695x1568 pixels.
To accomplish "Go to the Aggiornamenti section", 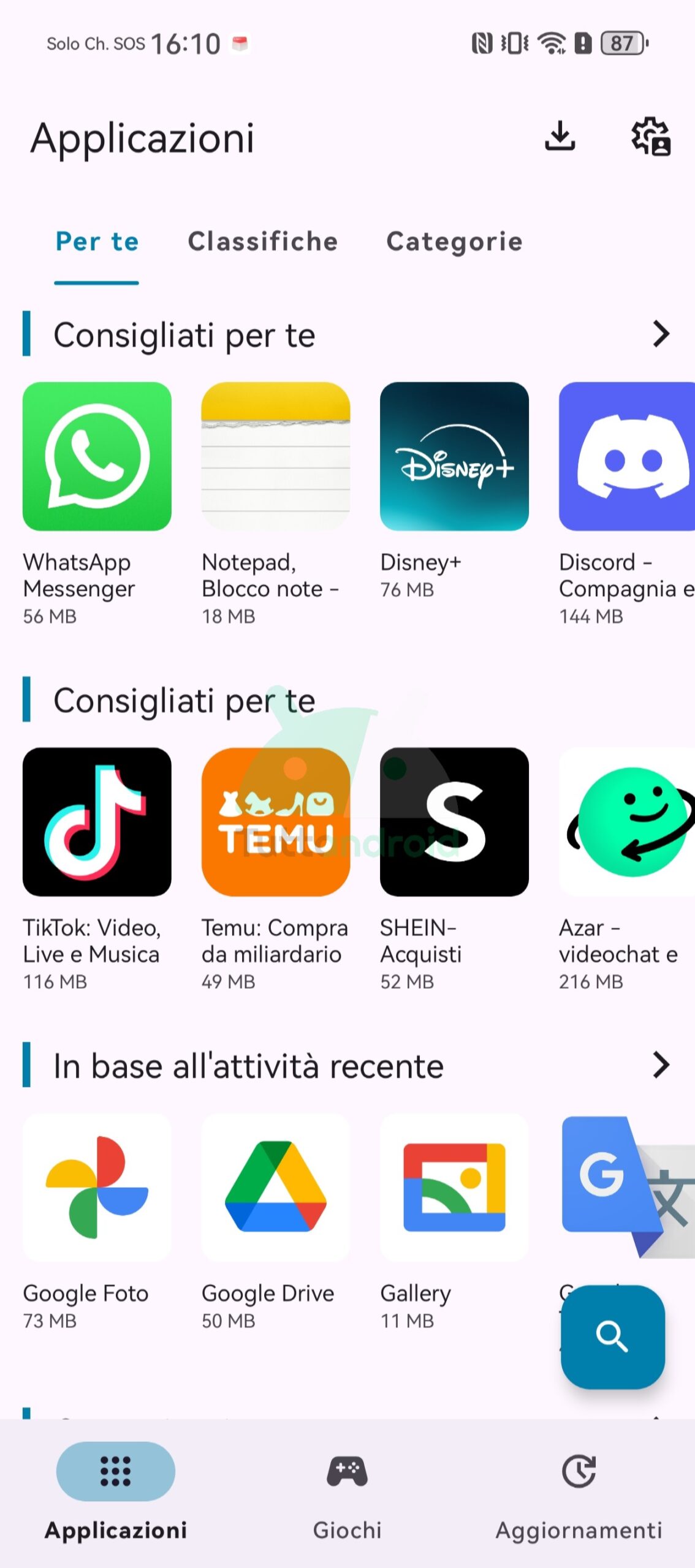I will tap(579, 1494).
